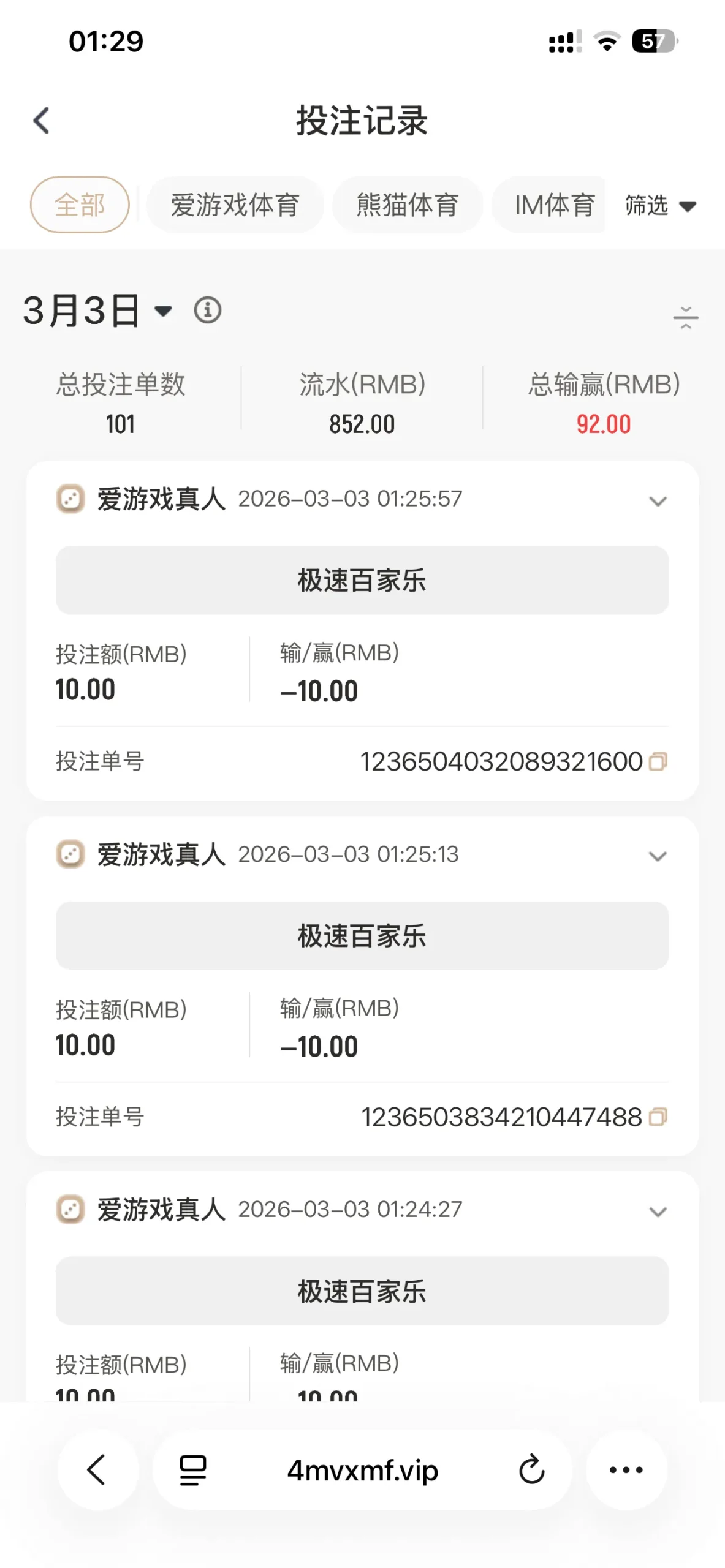The image size is (725, 1568).
Task: Go back in the browser toolbar
Action: (97, 1470)
